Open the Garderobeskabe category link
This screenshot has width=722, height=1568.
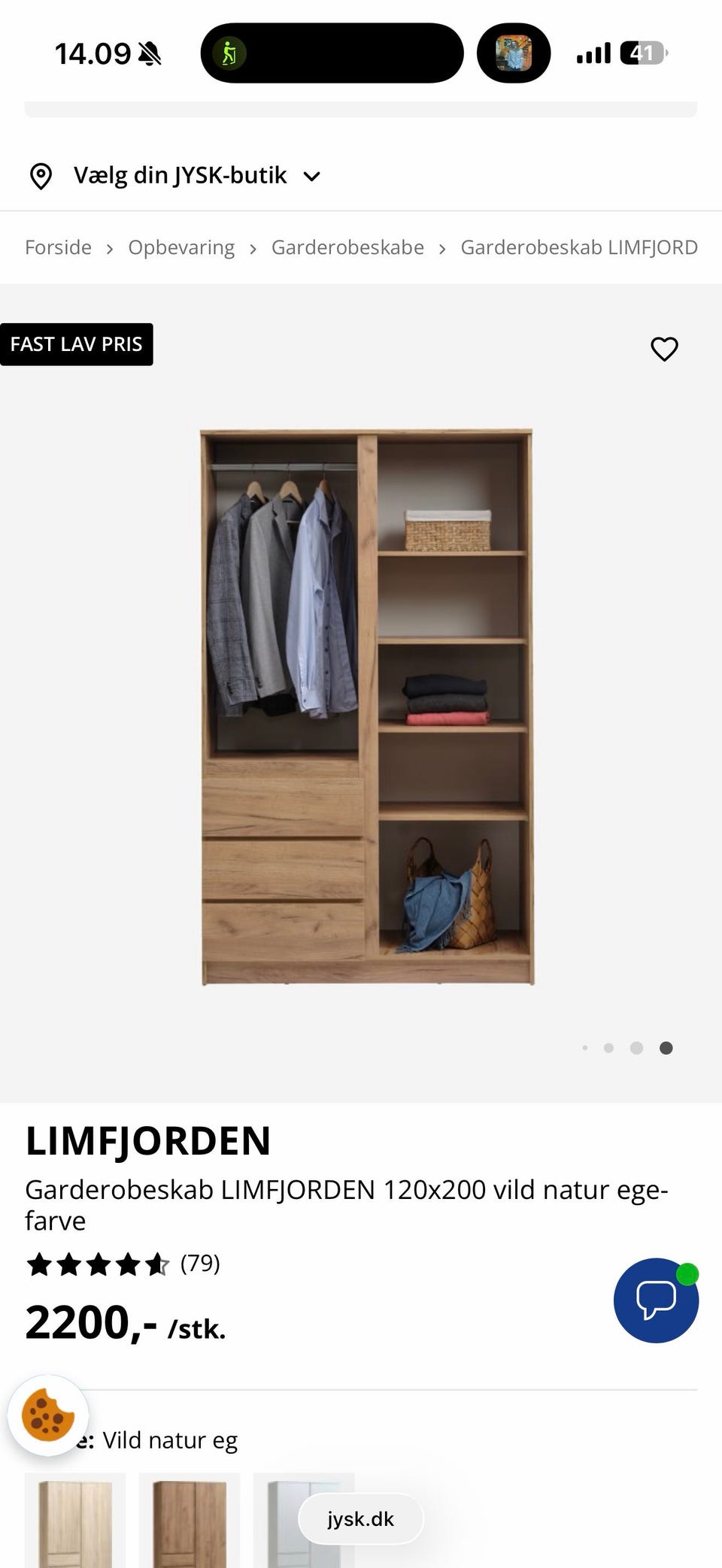(x=347, y=247)
